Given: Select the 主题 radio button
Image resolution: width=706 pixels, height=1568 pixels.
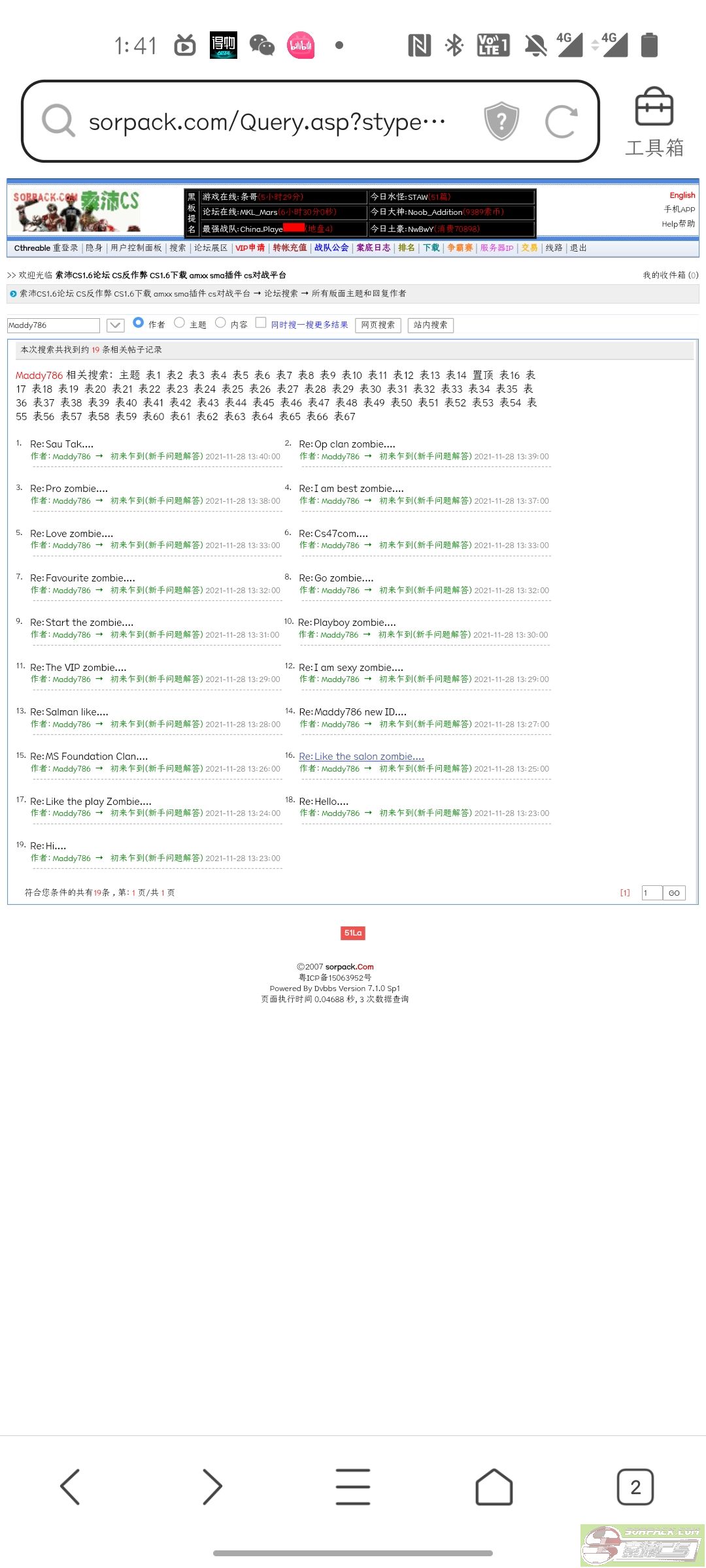Looking at the screenshot, I should (x=179, y=323).
